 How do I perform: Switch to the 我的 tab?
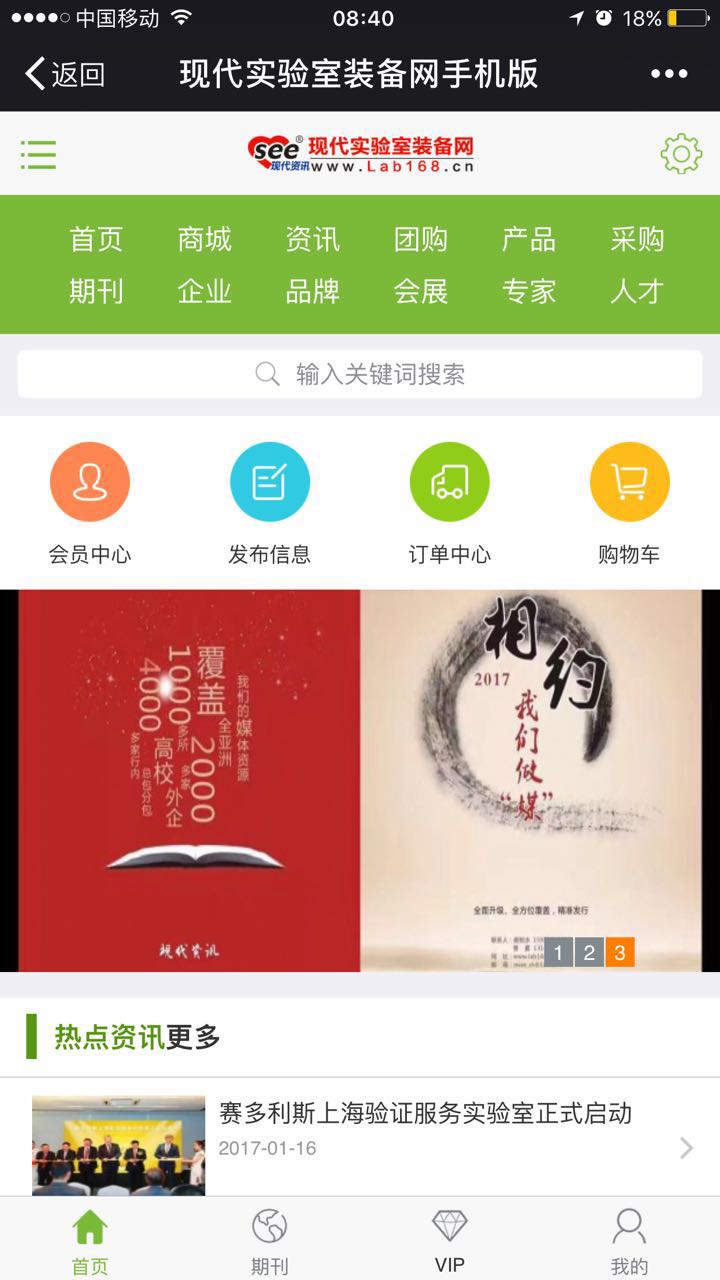629,1240
